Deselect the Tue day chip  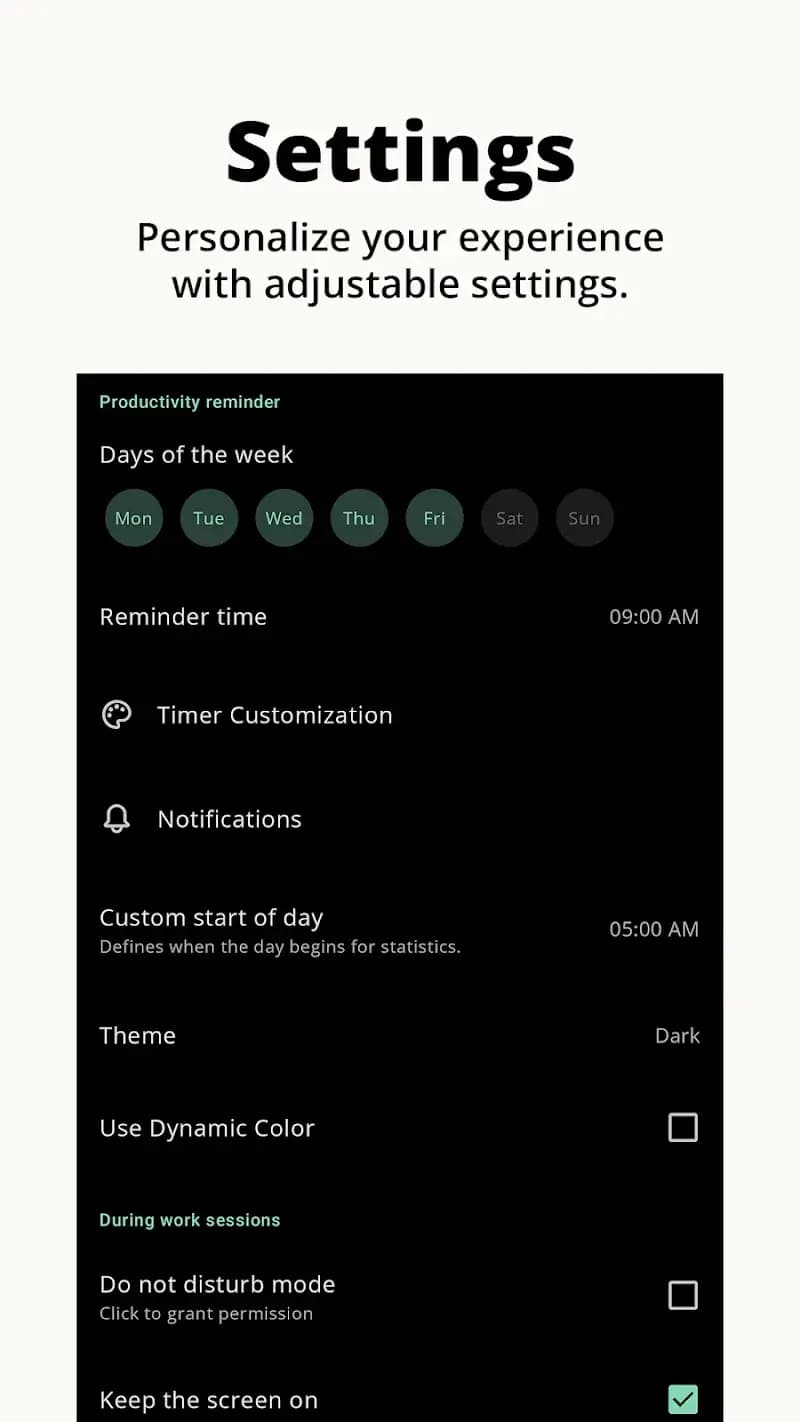[x=208, y=517]
